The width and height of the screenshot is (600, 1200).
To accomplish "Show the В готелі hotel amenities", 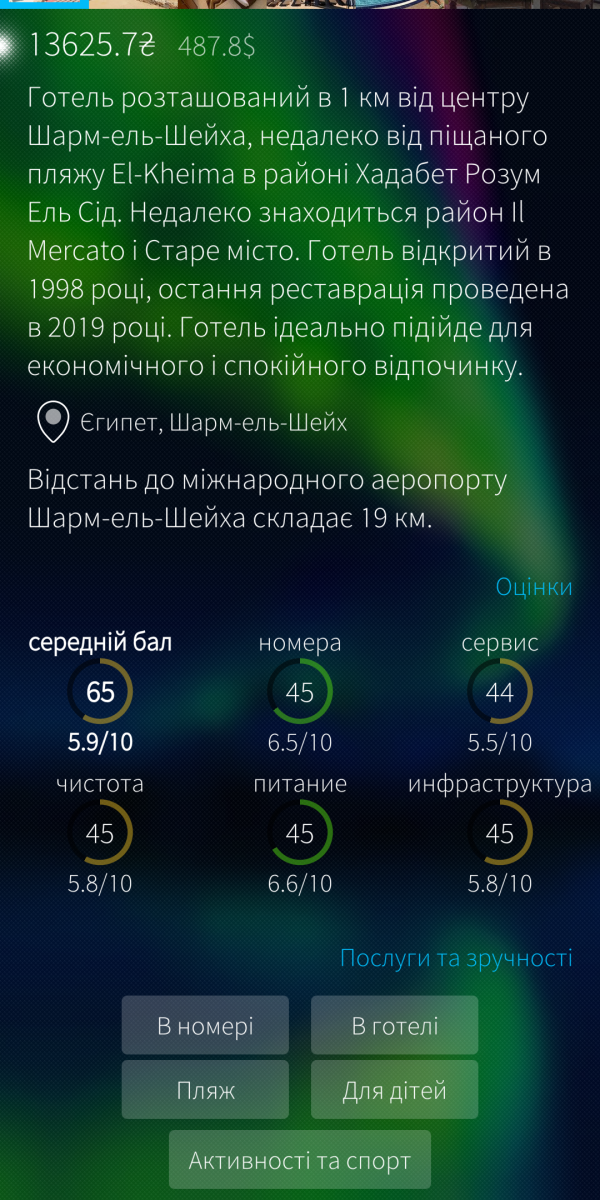I will coord(394,1025).
